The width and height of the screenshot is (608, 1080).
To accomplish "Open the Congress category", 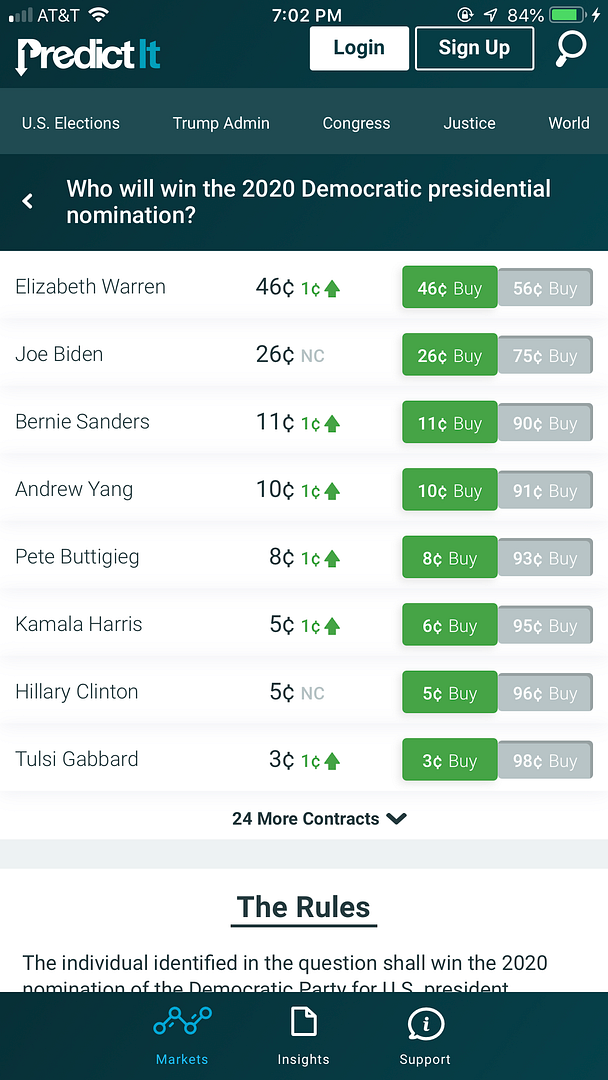I will click(x=356, y=123).
